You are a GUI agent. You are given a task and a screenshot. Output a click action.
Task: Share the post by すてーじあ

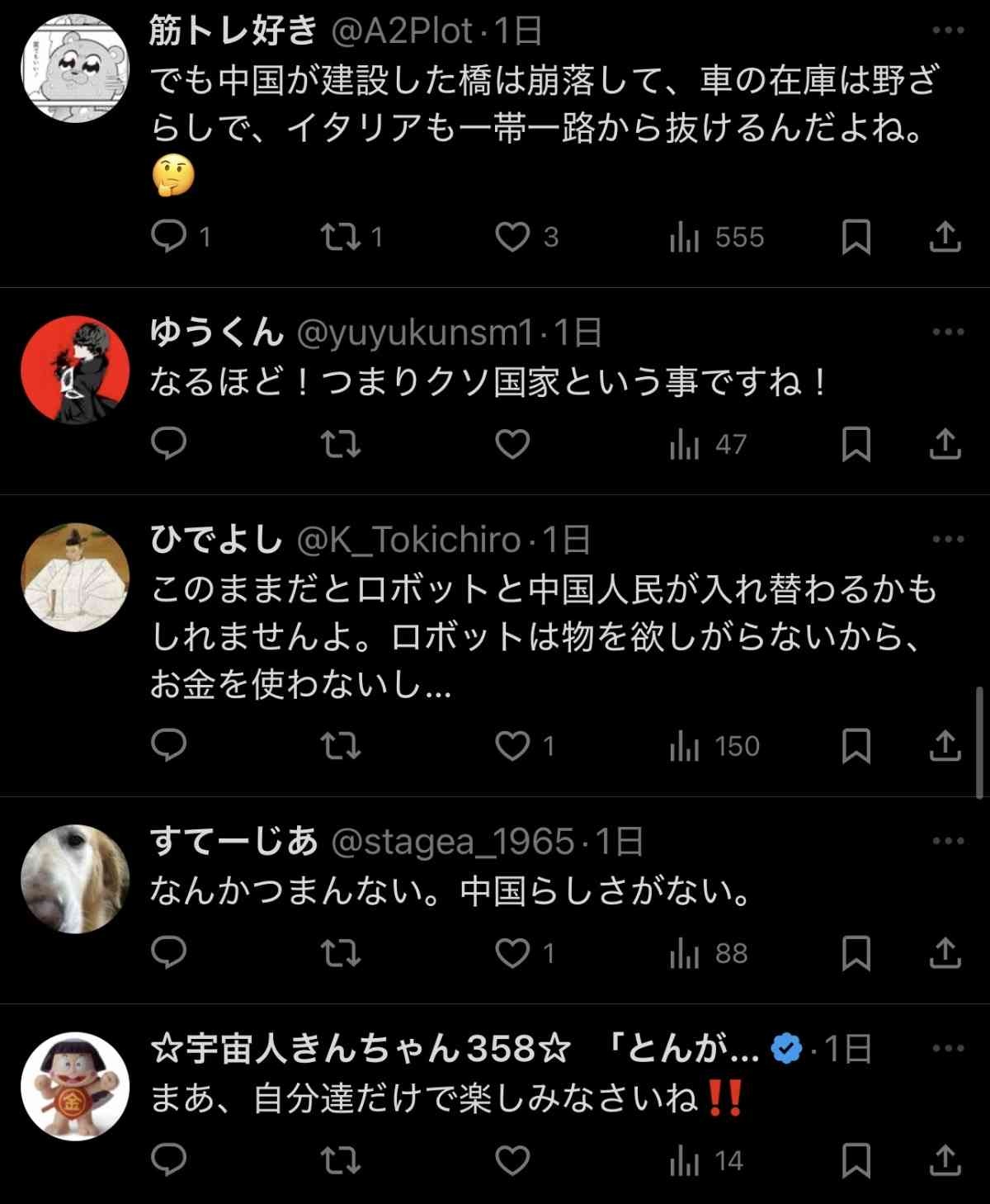pyautogui.click(x=945, y=953)
